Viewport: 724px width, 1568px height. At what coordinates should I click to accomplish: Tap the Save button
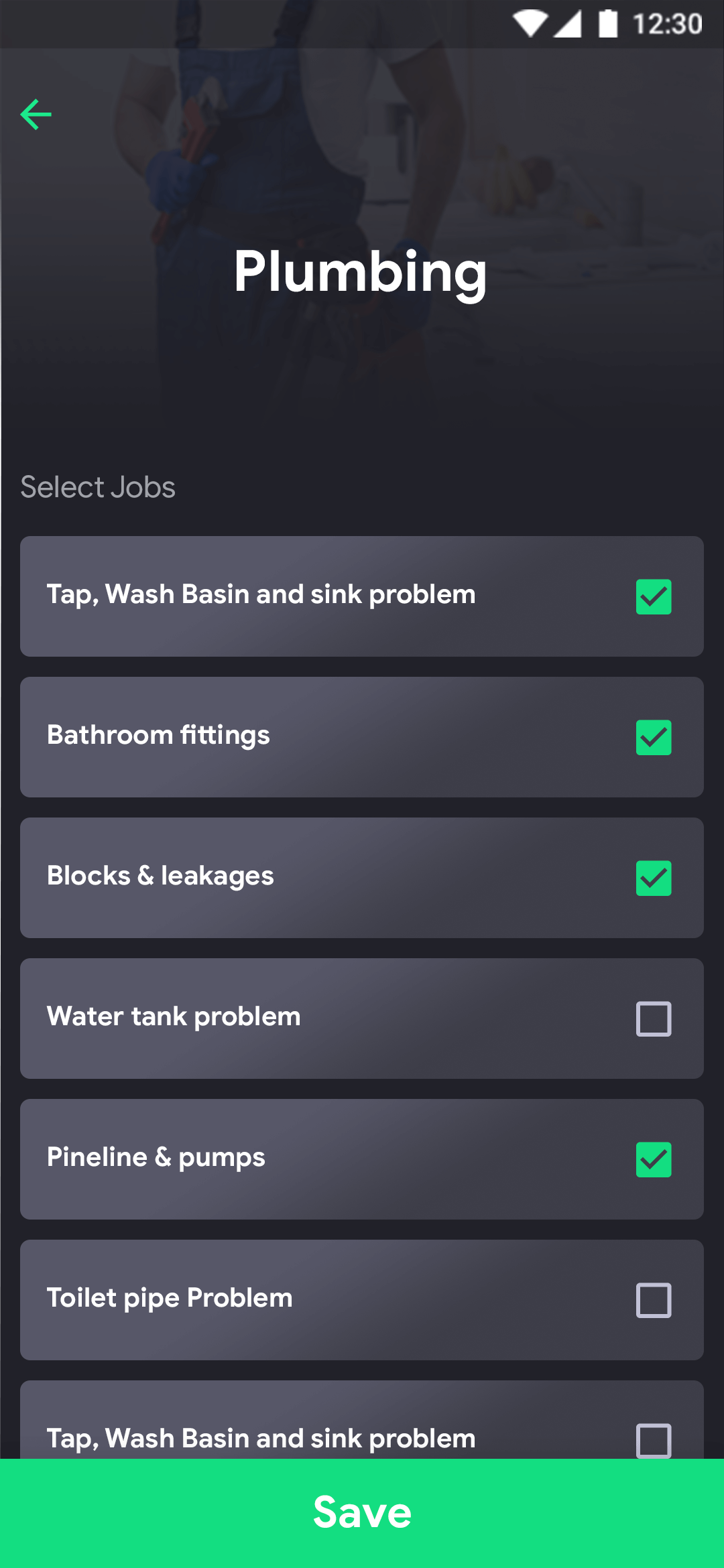click(362, 1511)
